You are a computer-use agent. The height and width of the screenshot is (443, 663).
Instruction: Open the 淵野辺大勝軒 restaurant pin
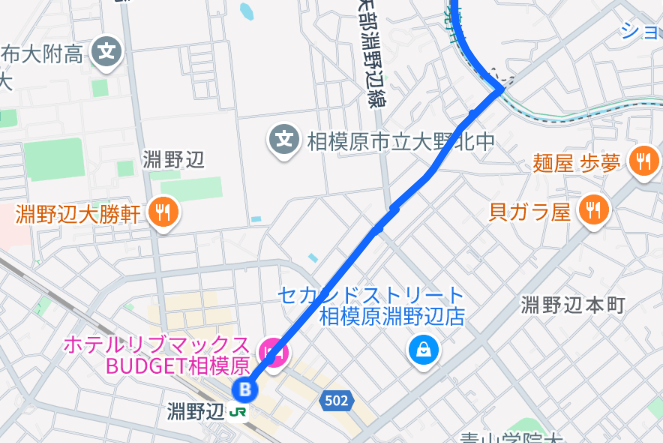click(x=161, y=211)
